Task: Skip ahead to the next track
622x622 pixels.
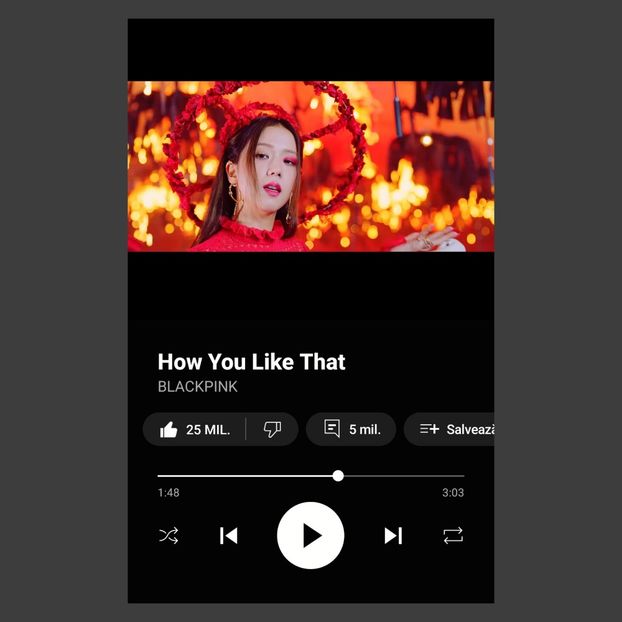Action: pyautogui.click(x=393, y=536)
